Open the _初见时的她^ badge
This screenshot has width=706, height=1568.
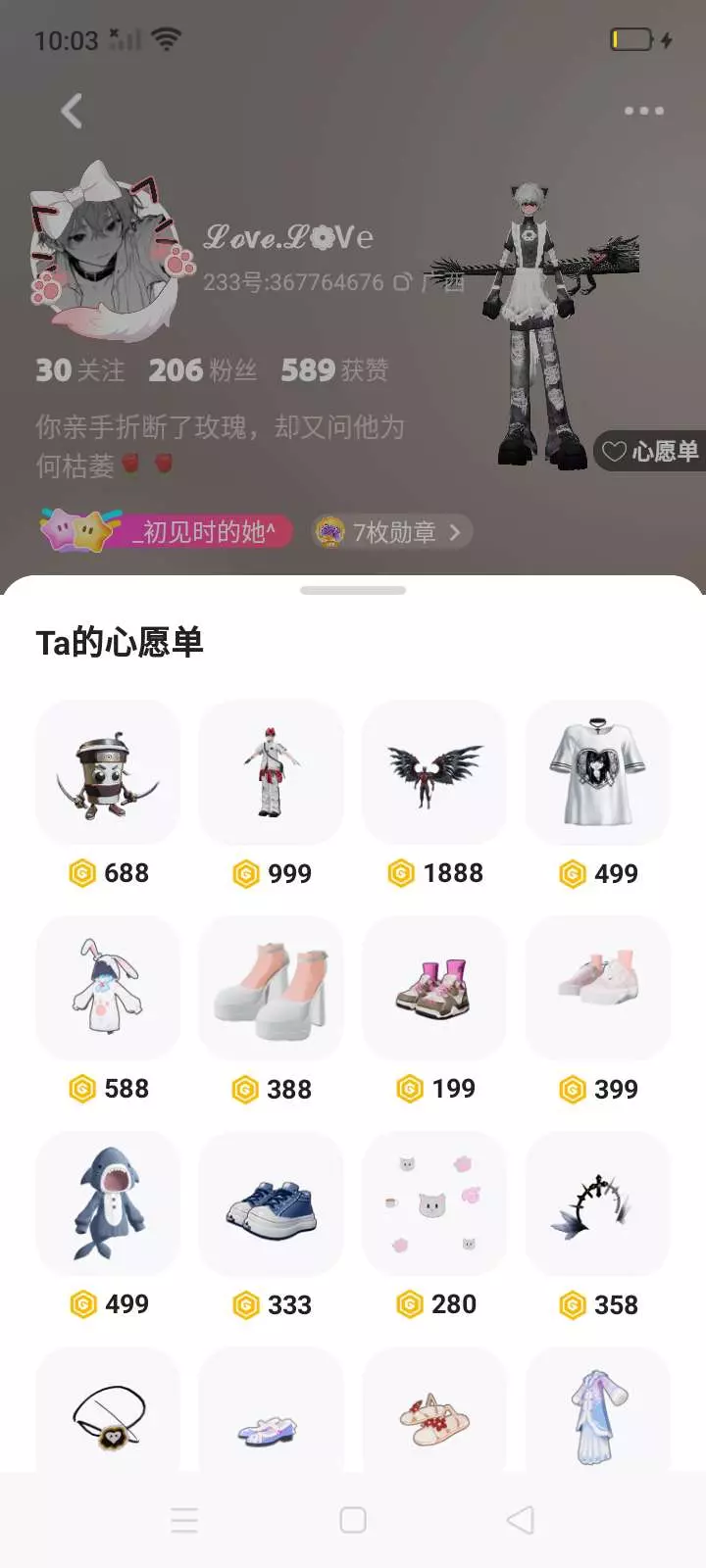166,530
